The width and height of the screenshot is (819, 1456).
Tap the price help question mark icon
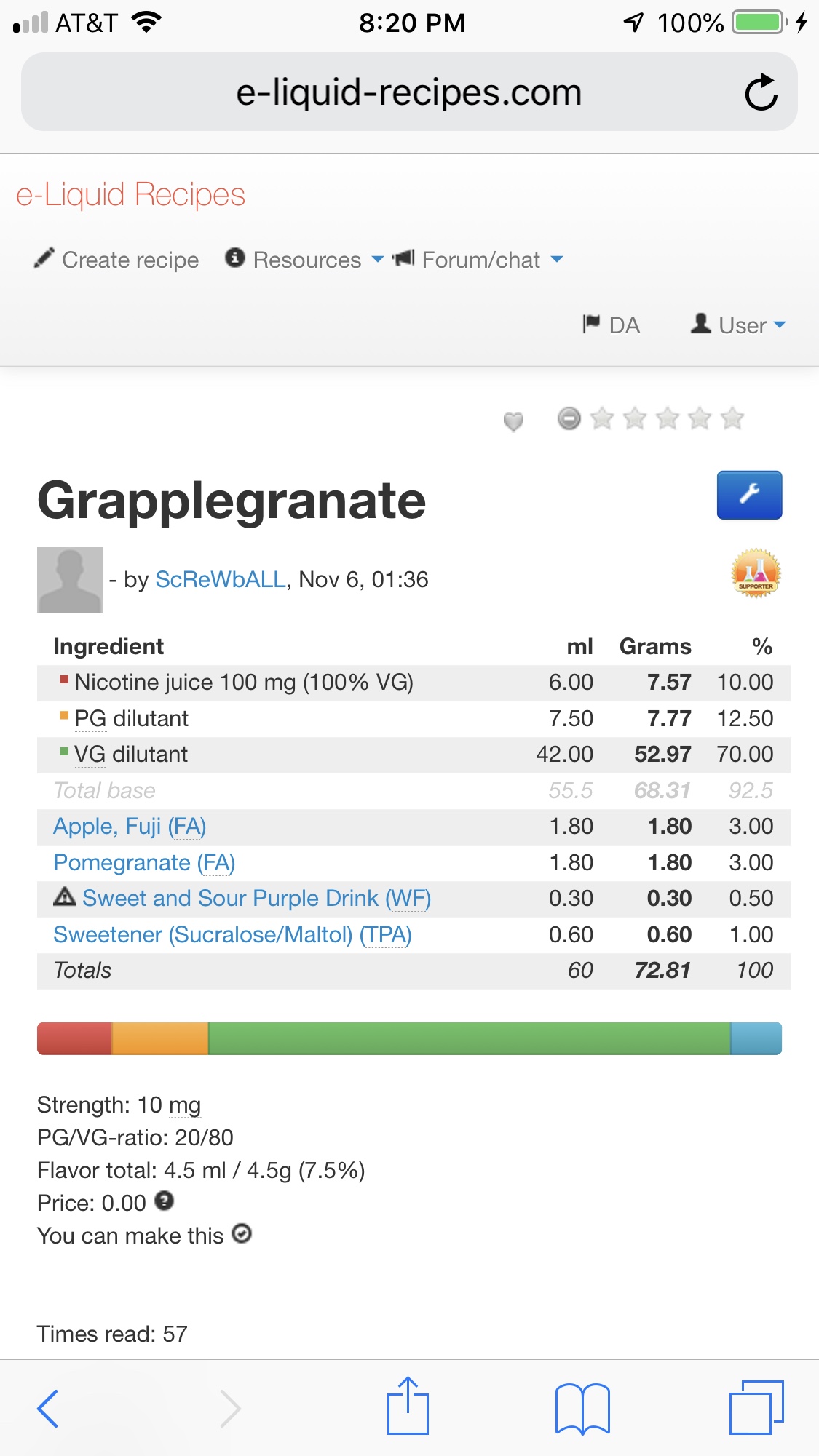165,1201
